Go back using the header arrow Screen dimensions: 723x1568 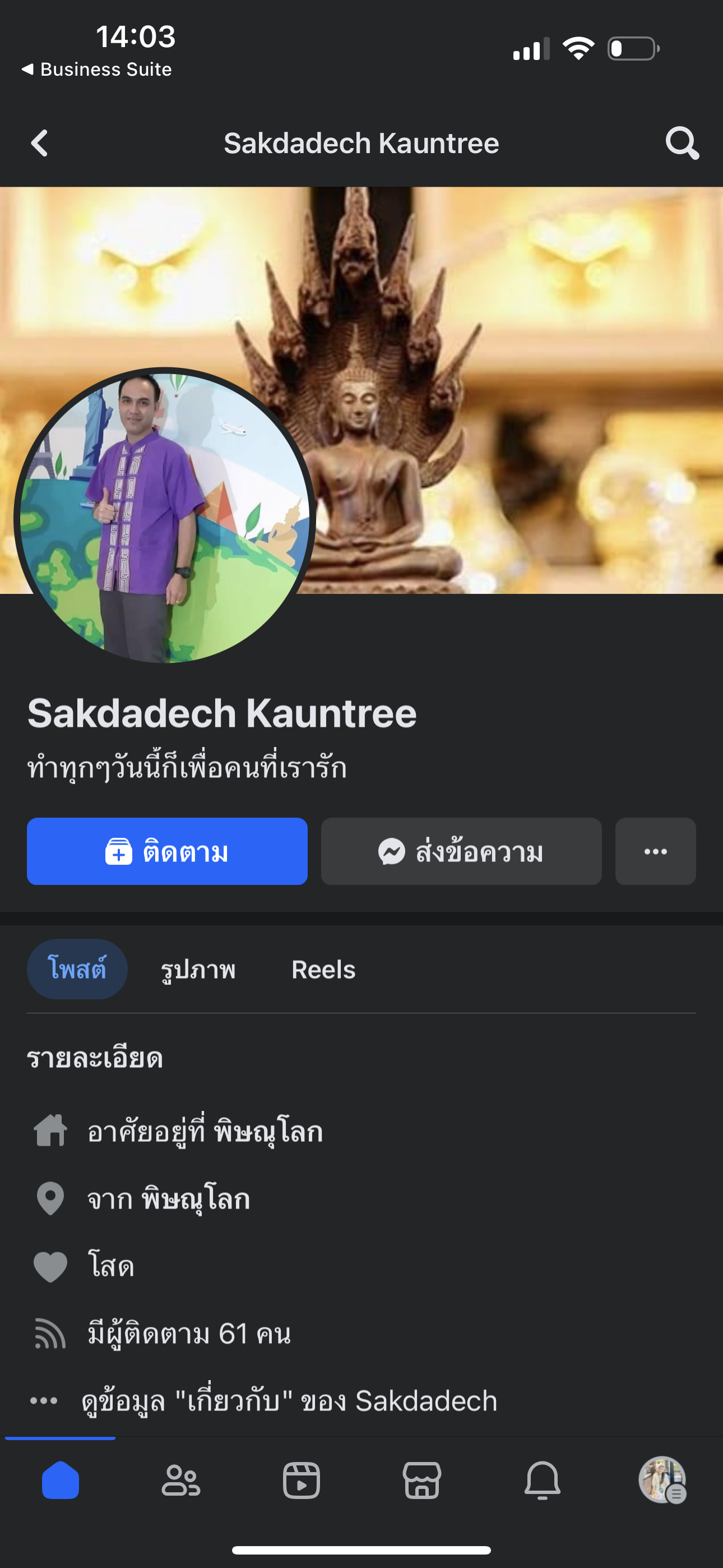[x=40, y=144]
